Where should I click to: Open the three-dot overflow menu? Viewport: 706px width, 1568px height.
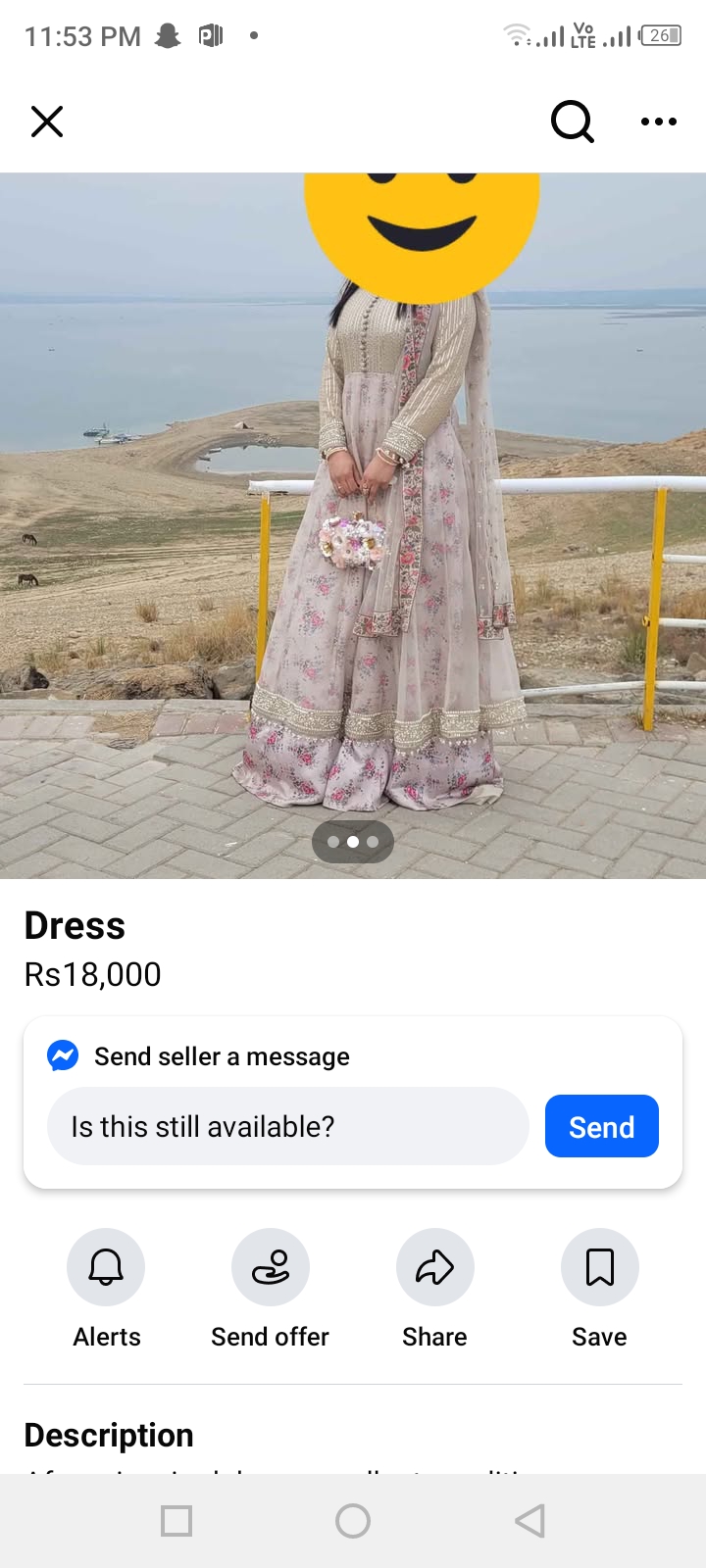click(x=658, y=122)
